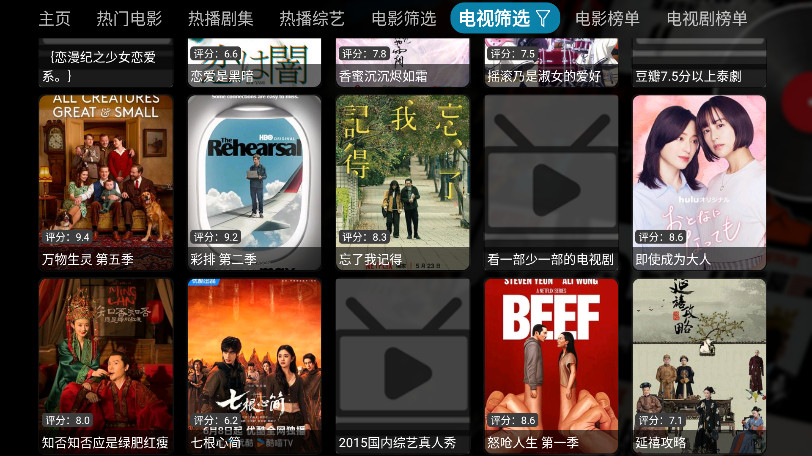The width and height of the screenshot is (812, 456).
Task: Select the 七根心简 drama
Action: [254, 365]
